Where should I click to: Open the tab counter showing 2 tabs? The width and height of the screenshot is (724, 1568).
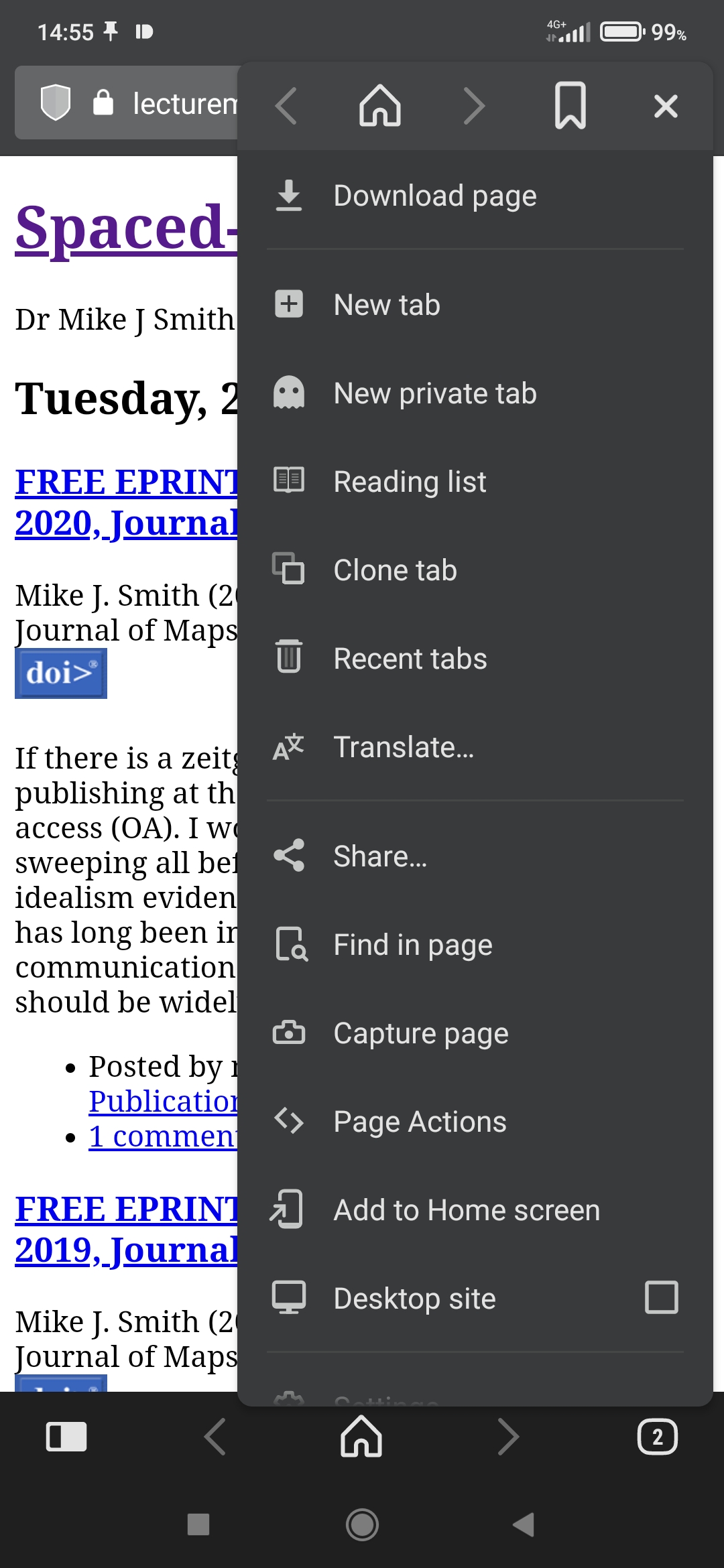click(656, 1436)
